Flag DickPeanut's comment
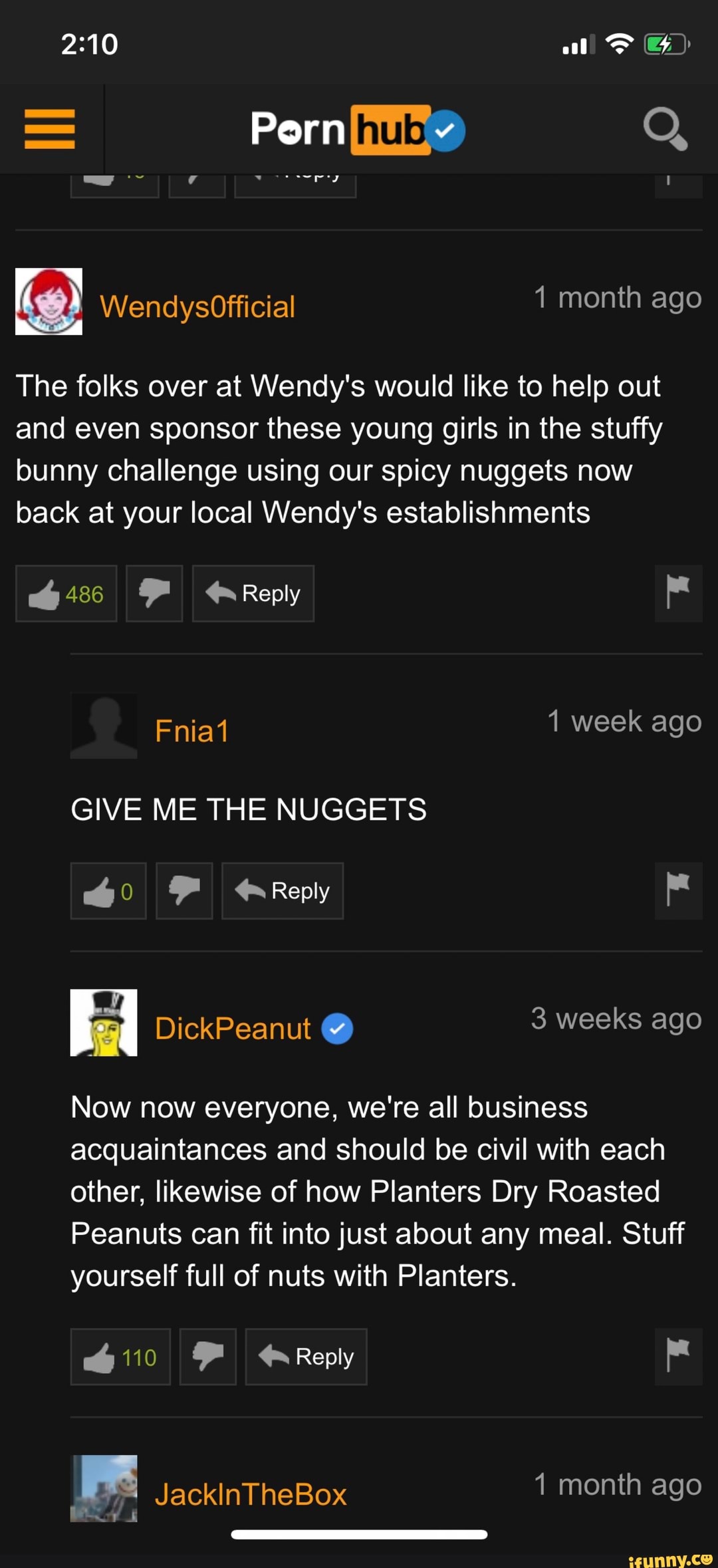718x1568 pixels. coord(678,1357)
